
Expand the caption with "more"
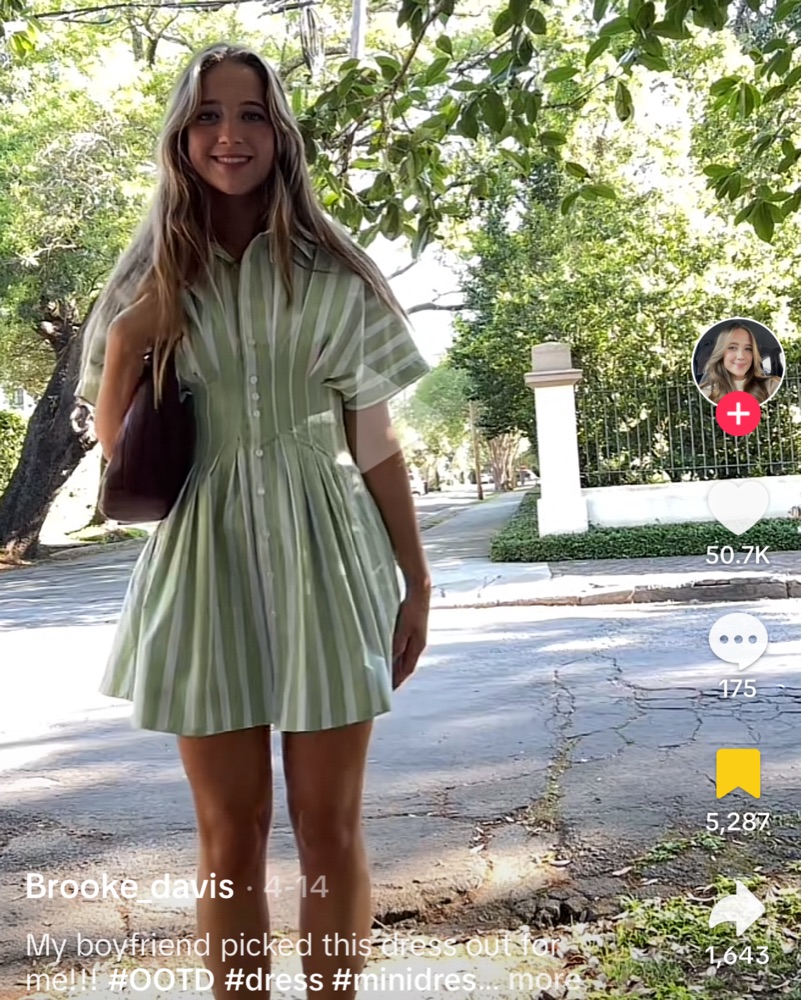coord(545,980)
